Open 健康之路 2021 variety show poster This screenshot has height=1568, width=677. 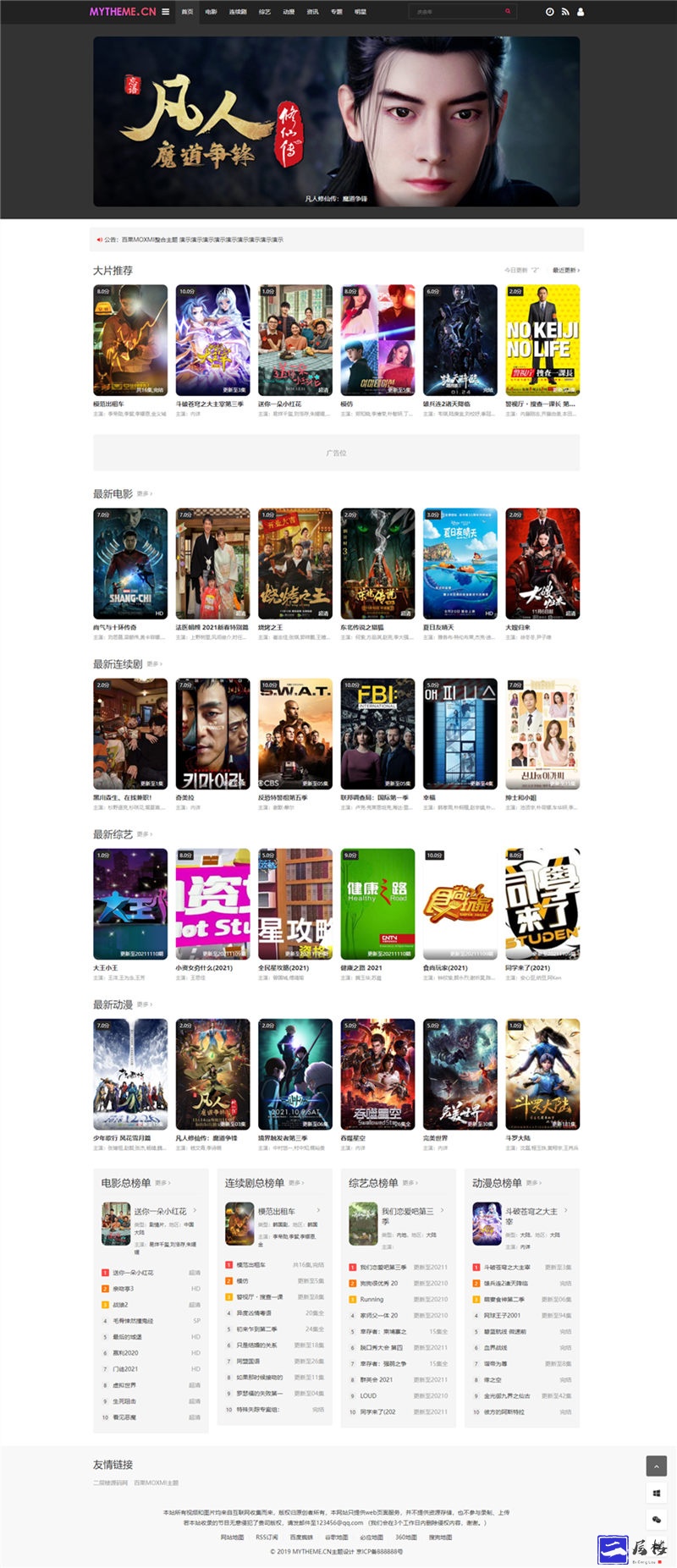pyautogui.click(x=377, y=904)
